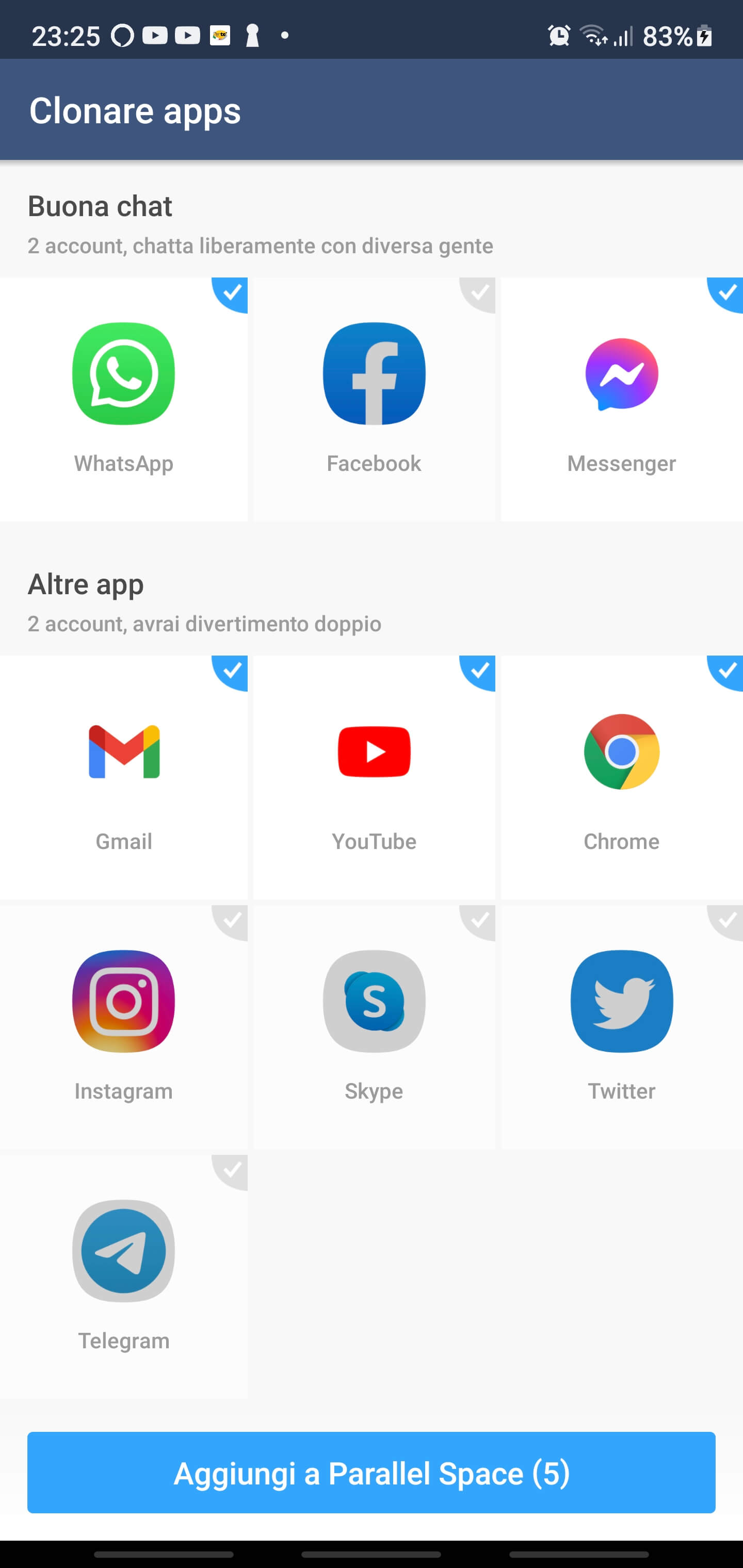Deselect WhatsApp from cloning
The image size is (743, 1568).
click(x=124, y=399)
